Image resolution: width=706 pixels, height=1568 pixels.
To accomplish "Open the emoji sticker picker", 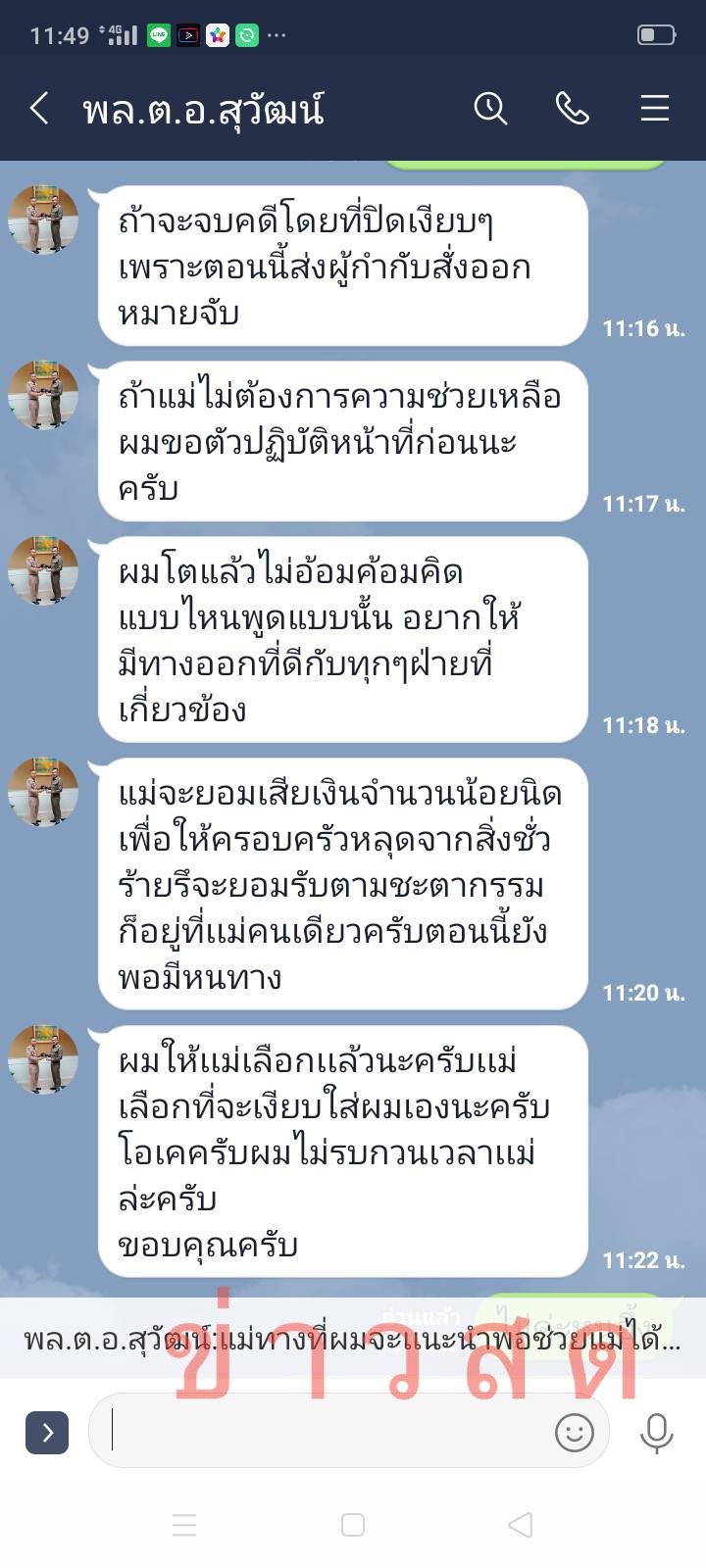I will [x=575, y=1433].
